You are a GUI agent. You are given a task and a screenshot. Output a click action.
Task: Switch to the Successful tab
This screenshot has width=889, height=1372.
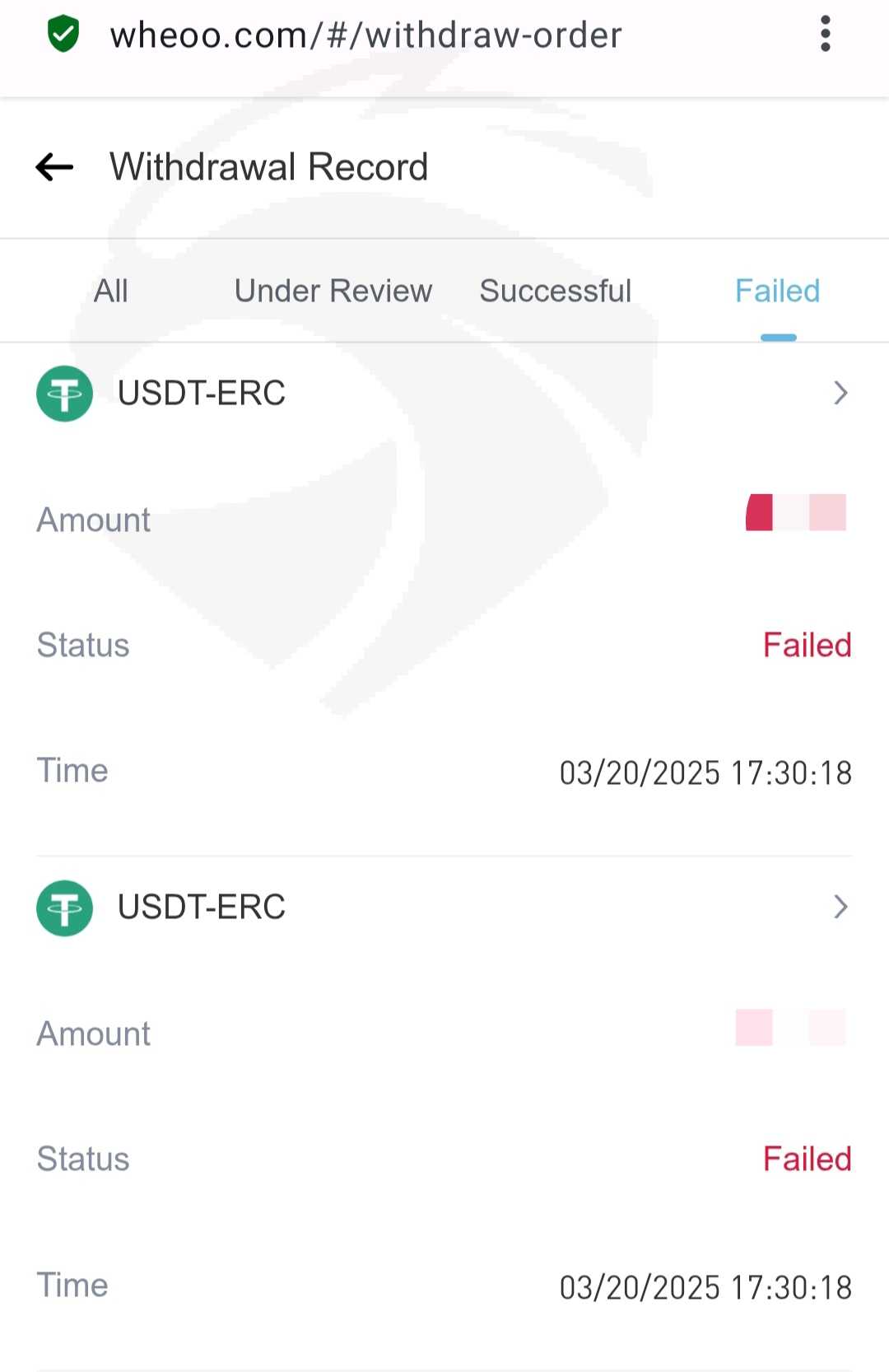tap(556, 291)
